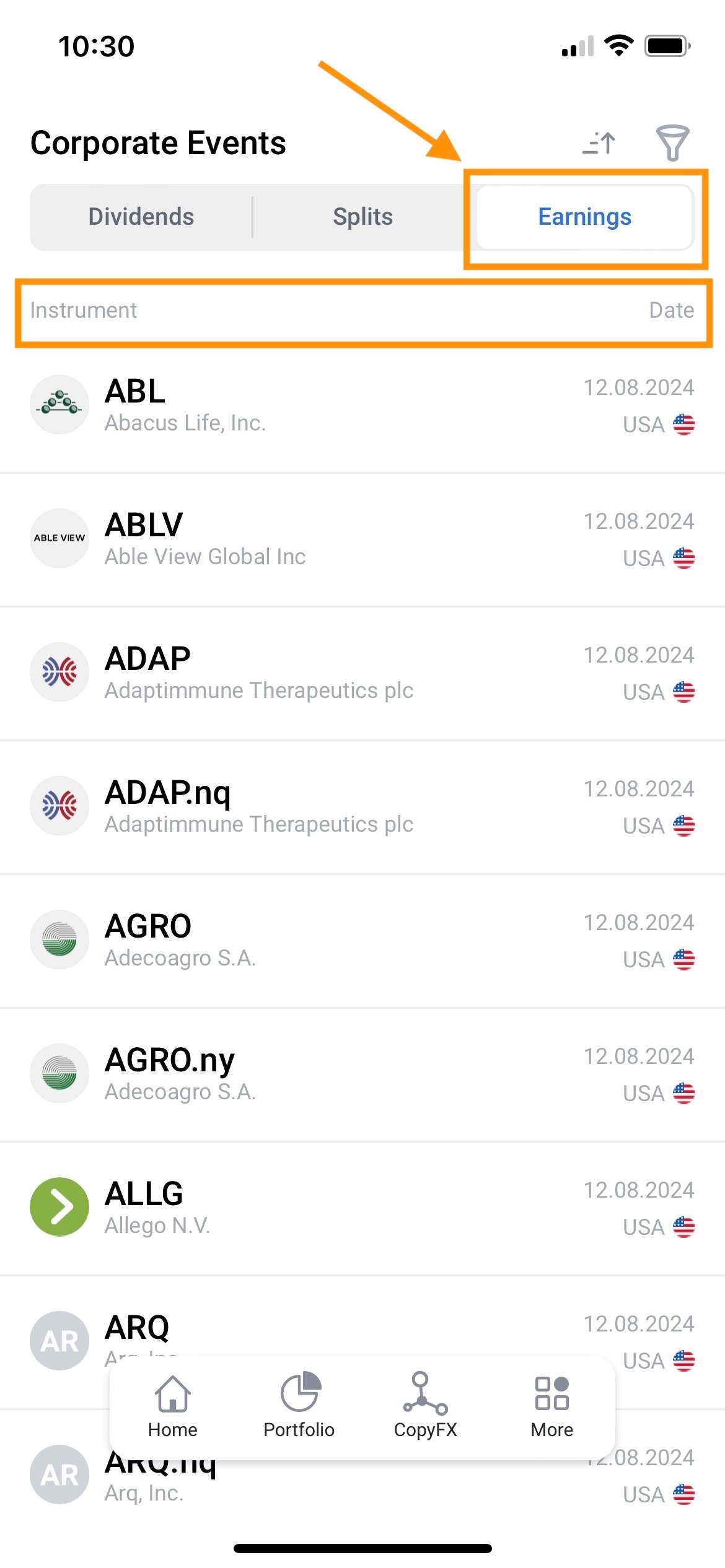
Task: Open the More menu tab
Action: [551, 1406]
